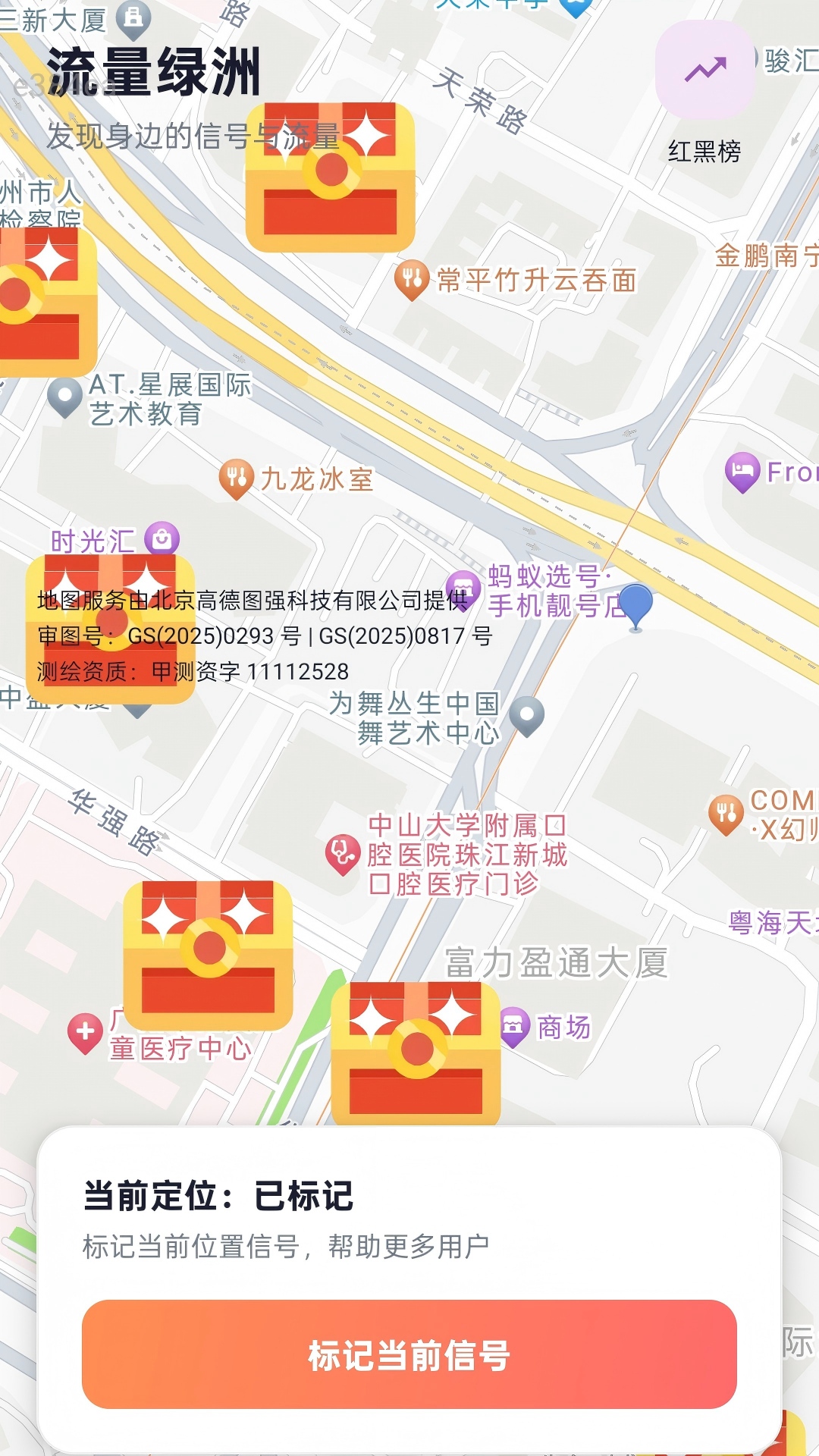
Task: Click the hospital icon for 中山大学附属口腔医院
Action: (x=343, y=852)
